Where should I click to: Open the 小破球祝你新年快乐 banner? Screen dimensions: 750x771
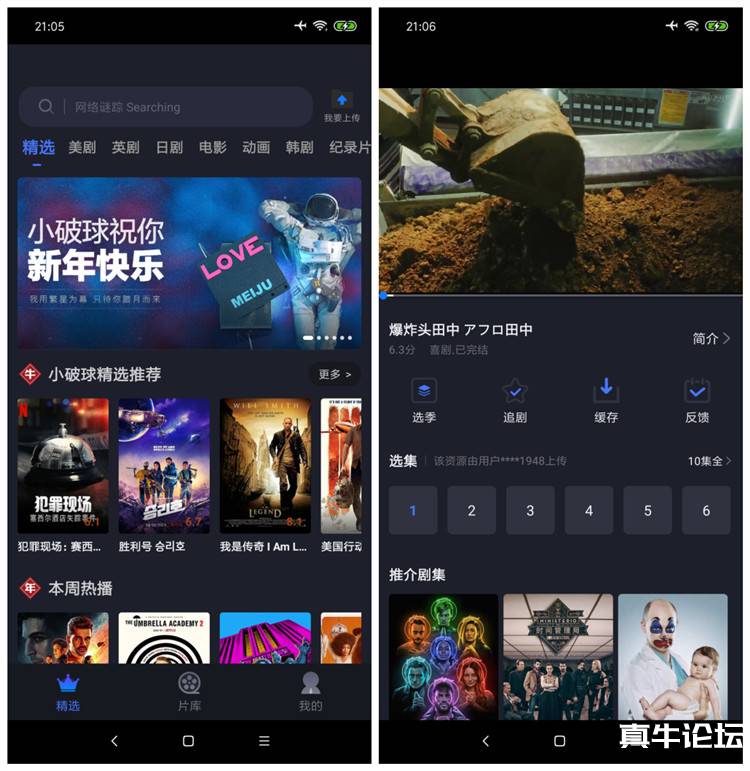click(189, 263)
